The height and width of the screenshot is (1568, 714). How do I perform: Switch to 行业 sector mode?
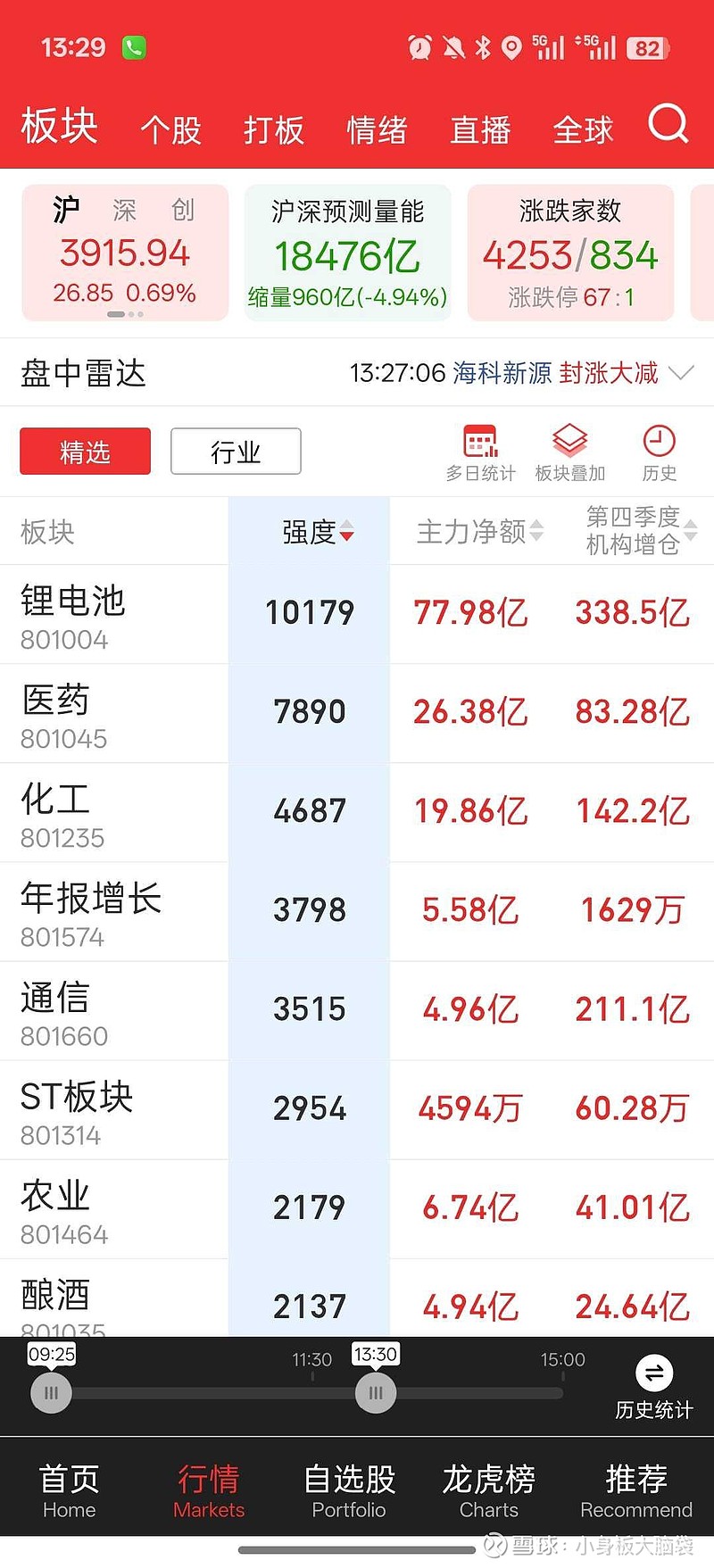point(235,452)
